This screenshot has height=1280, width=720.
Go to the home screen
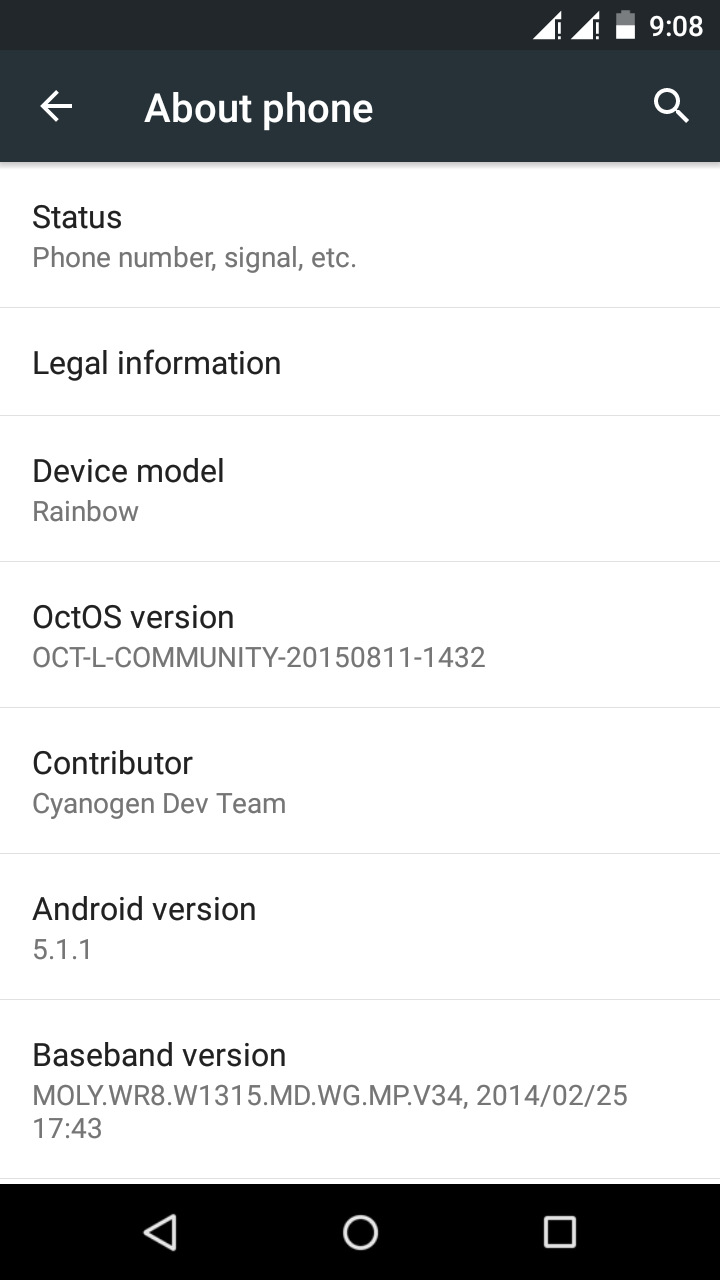(360, 1232)
